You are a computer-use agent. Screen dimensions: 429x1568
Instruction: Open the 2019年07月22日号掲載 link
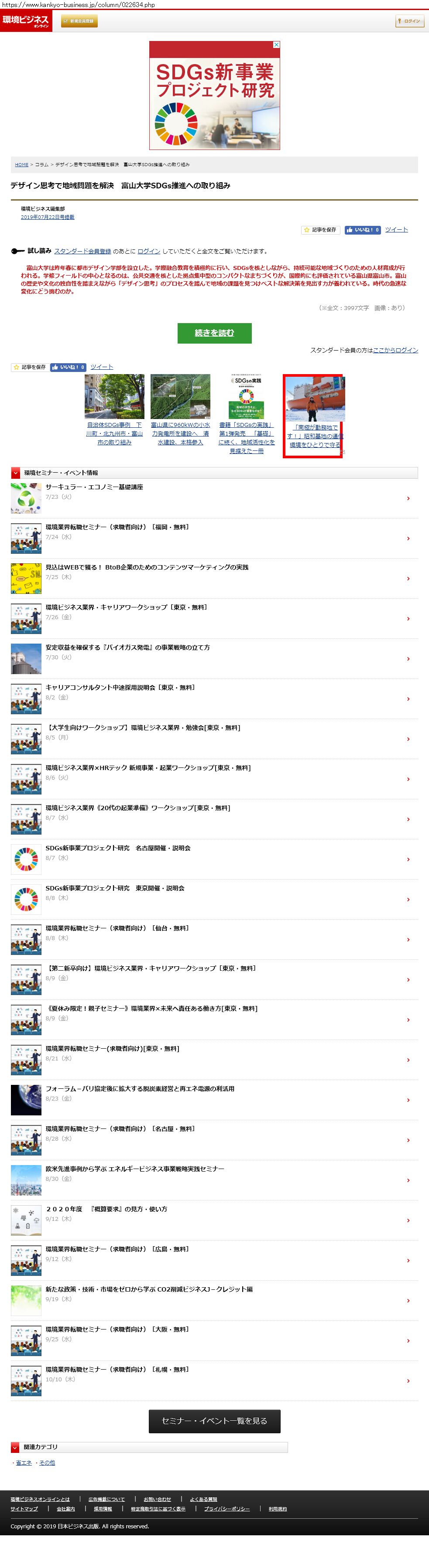pos(48,217)
